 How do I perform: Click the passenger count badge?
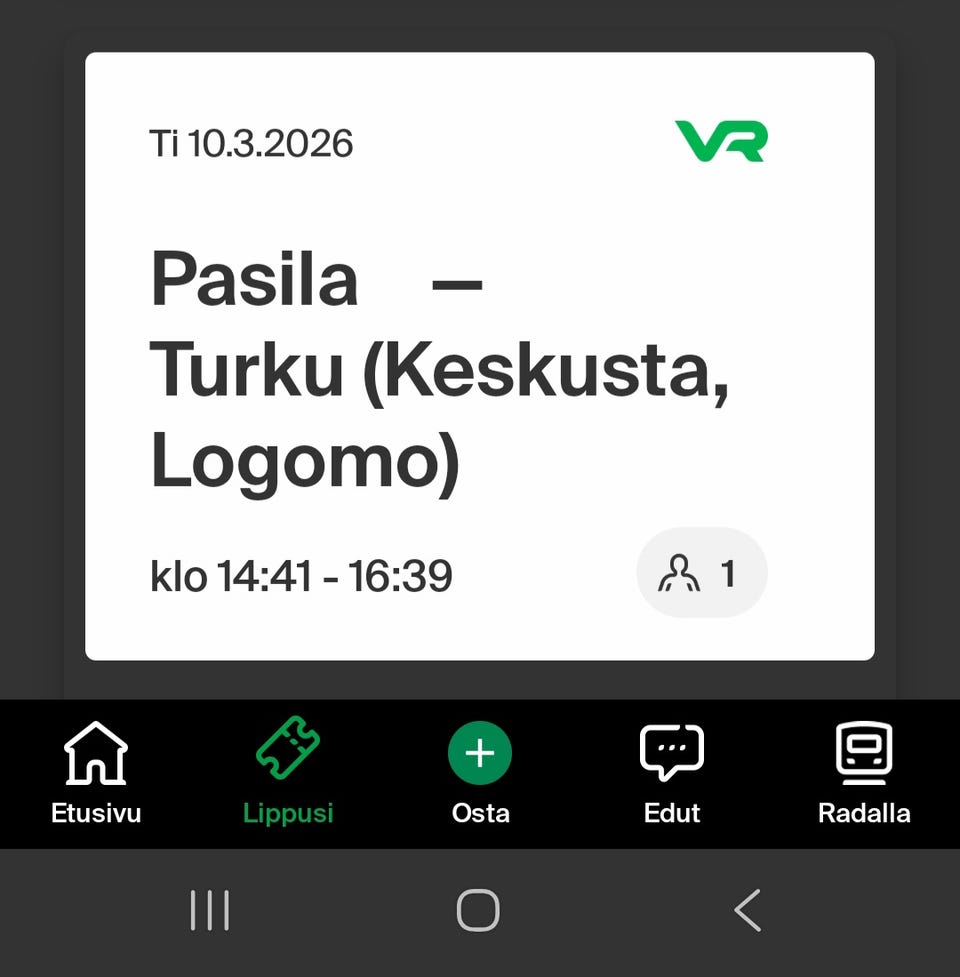pyautogui.click(x=701, y=572)
